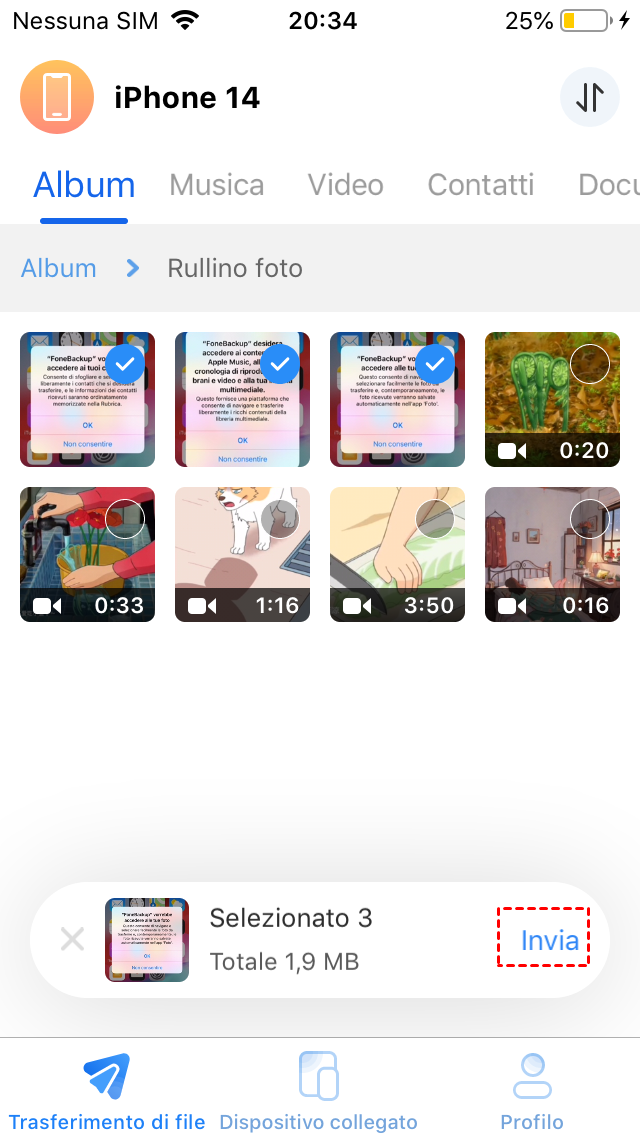
Task: Switch to the Musica tab
Action: pyautogui.click(x=217, y=185)
